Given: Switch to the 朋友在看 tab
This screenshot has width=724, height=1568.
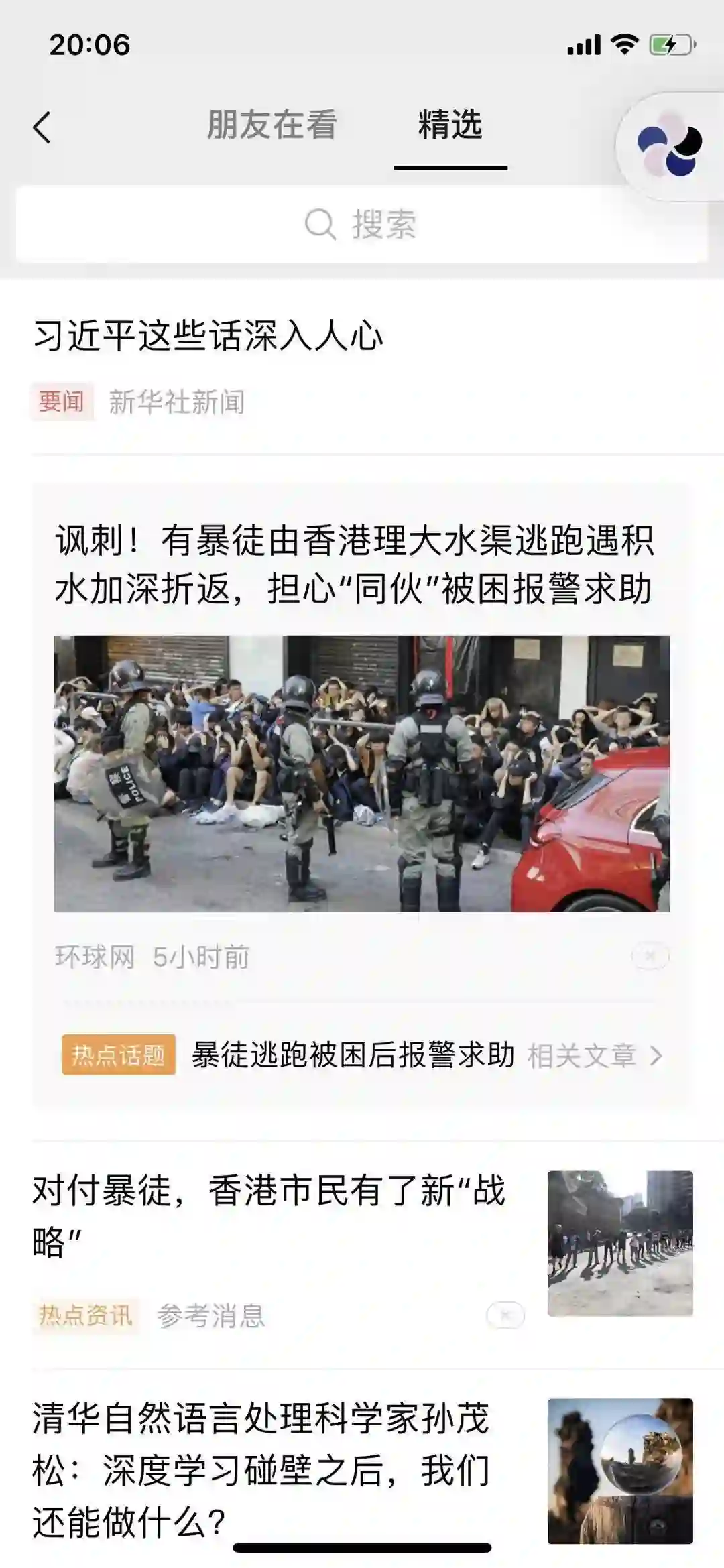Looking at the screenshot, I should (271, 125).
